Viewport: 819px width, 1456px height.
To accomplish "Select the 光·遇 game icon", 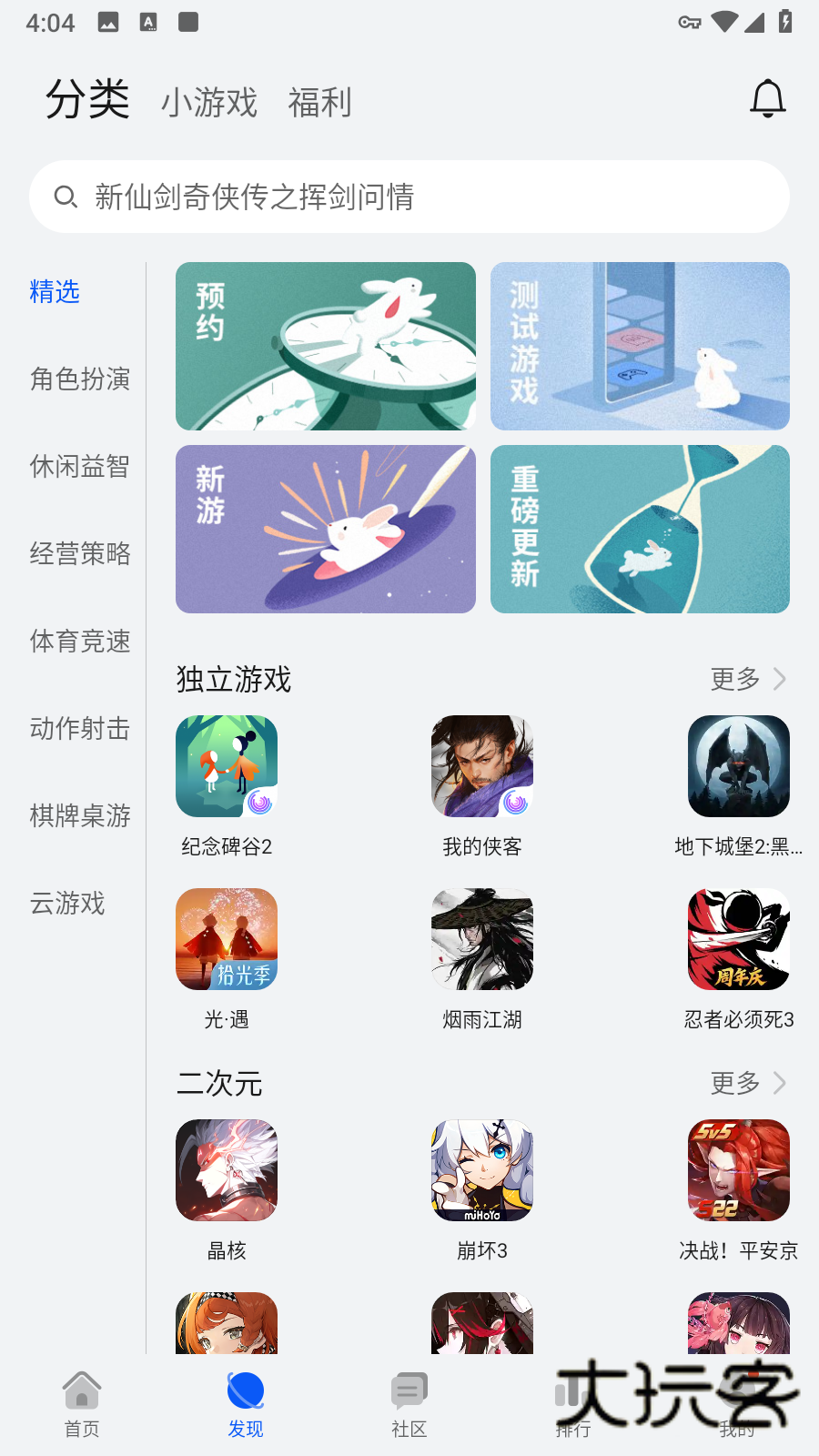I will tap(226, 939).
